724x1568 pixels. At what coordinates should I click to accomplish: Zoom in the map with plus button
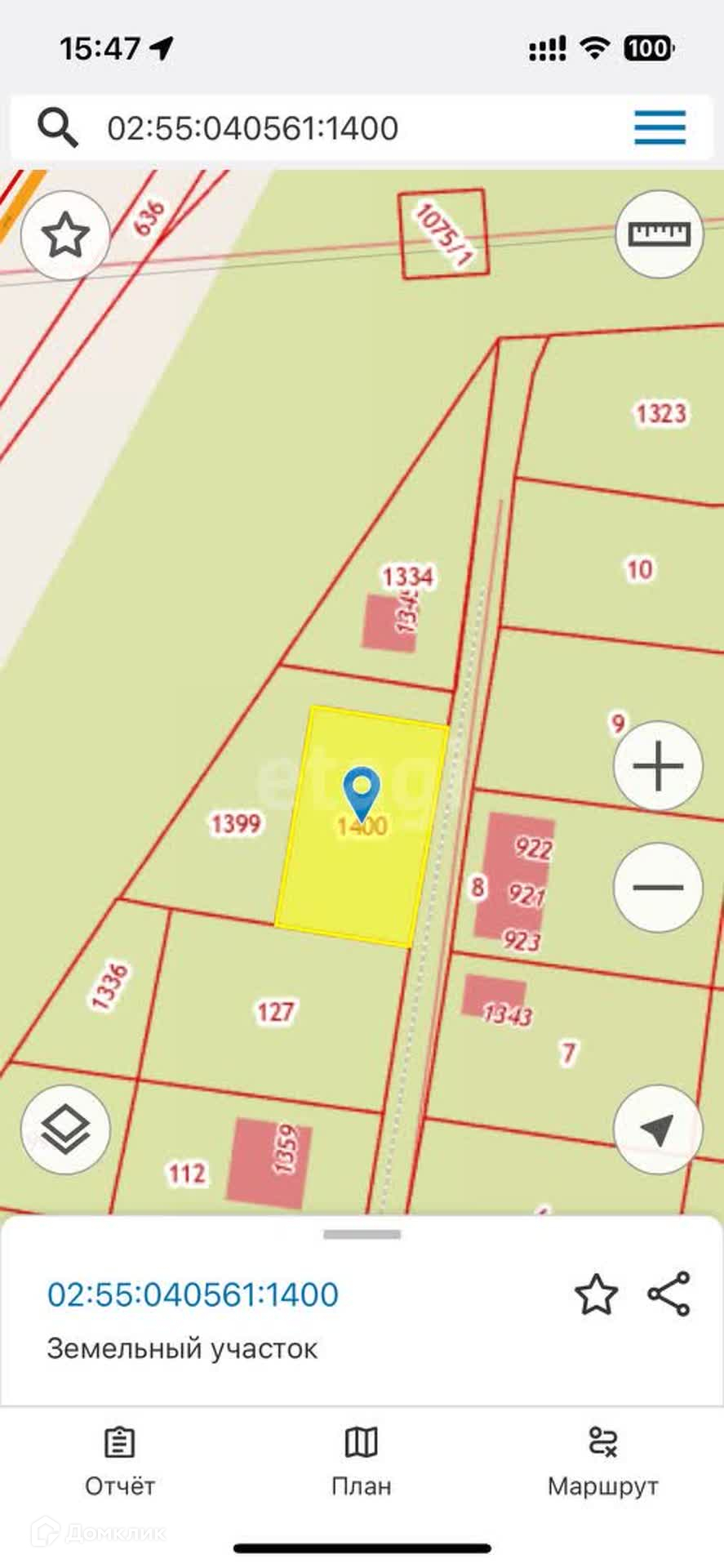click(658, 766)
